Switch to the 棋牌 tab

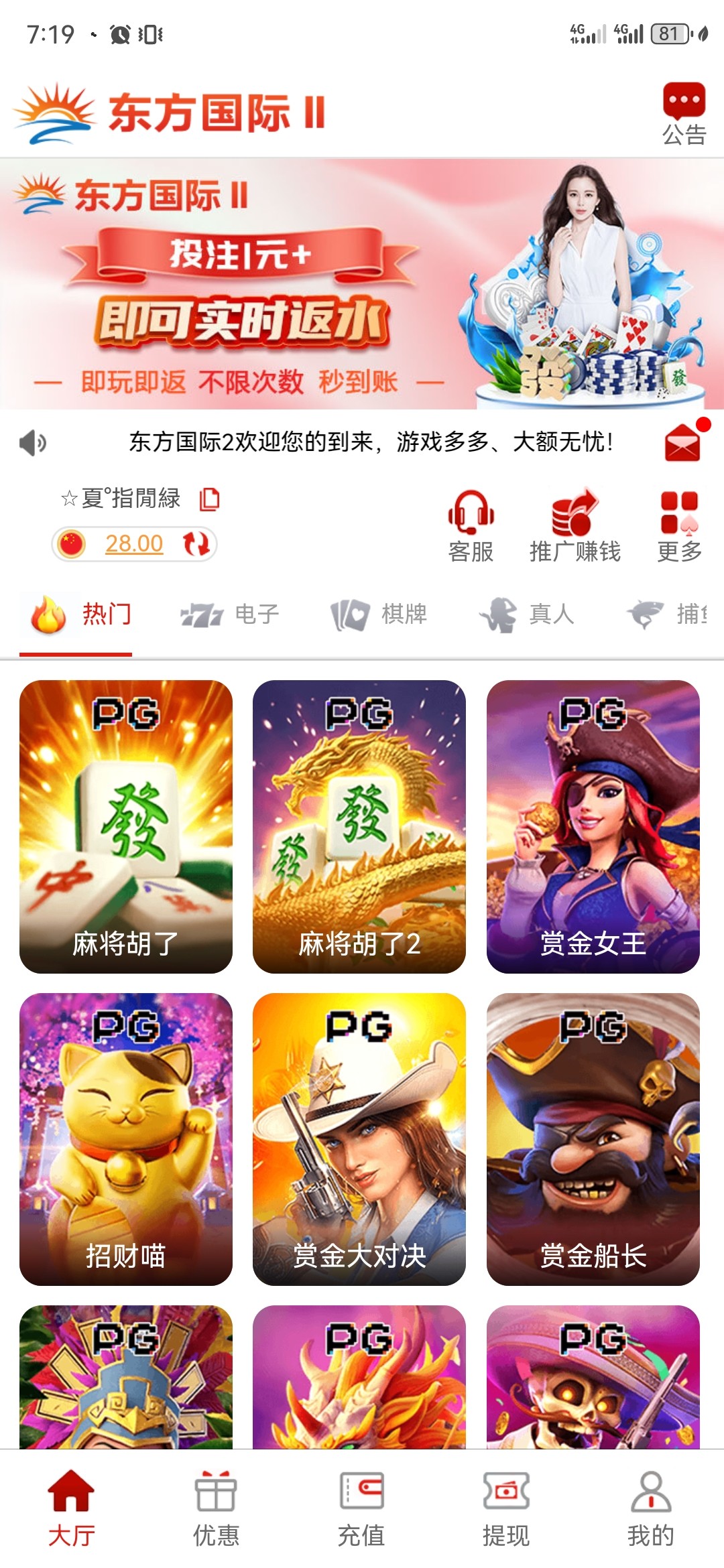pos(379,614)
